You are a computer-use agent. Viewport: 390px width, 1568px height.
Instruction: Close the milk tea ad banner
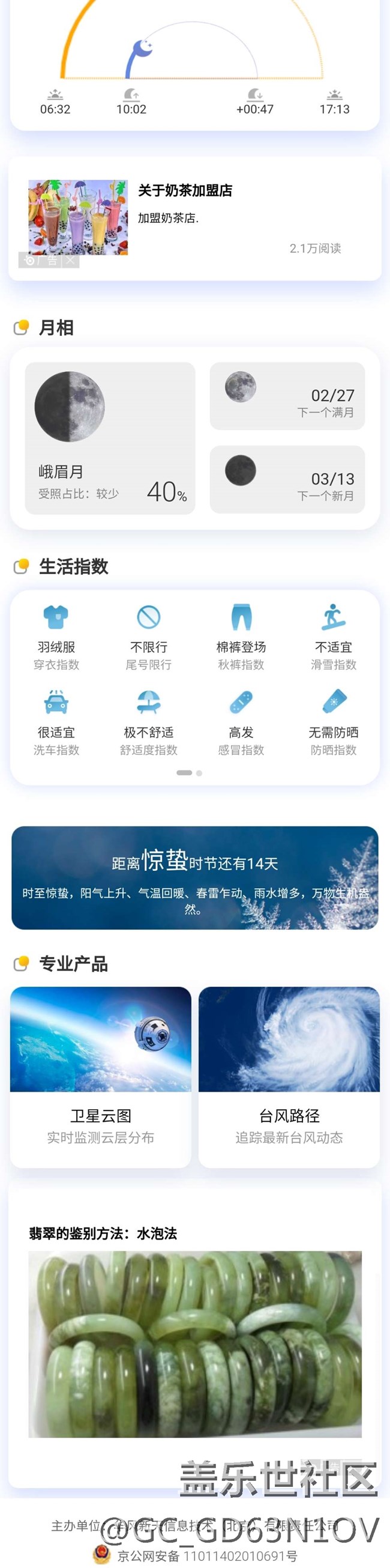[71, 261]
